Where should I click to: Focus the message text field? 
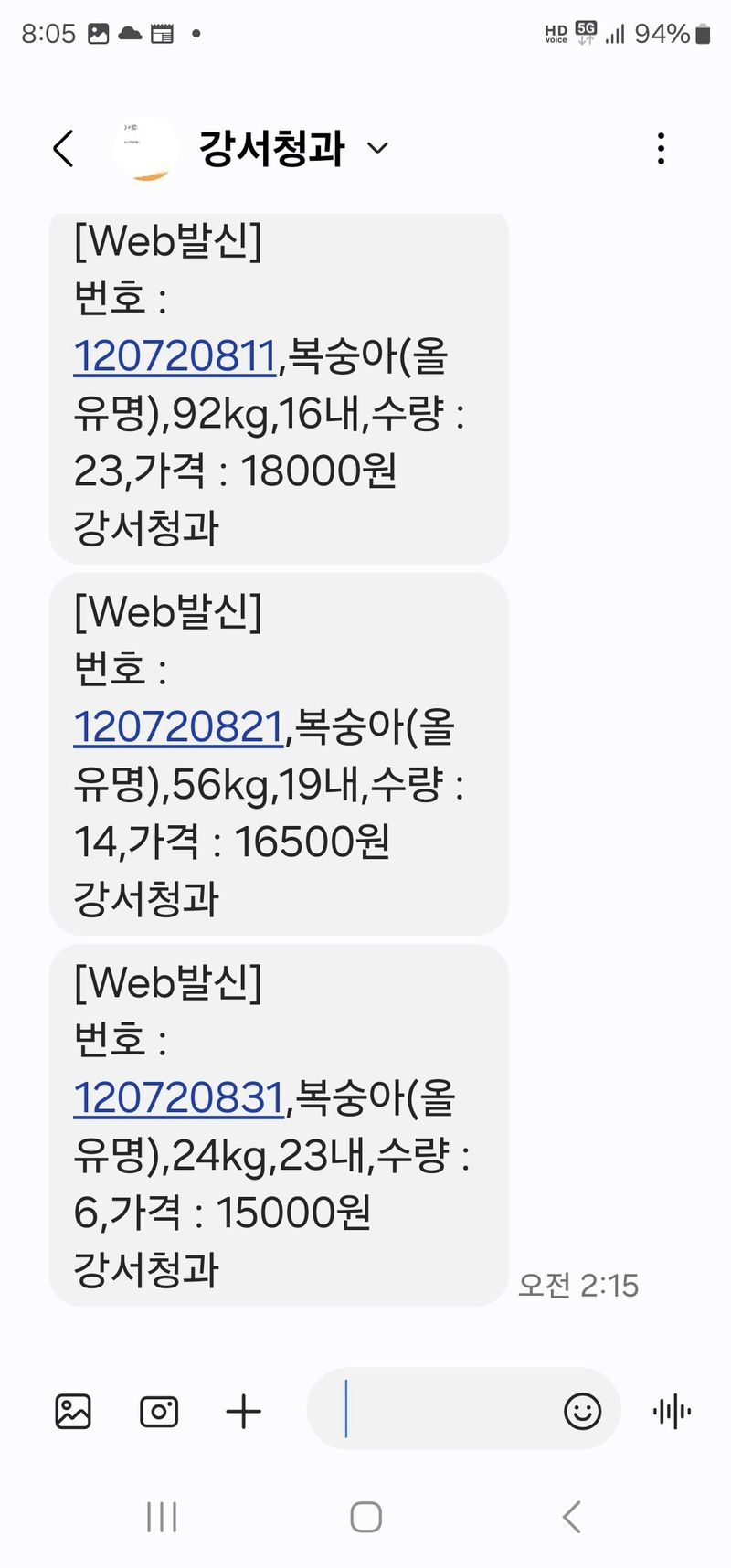coord(439,1409)
